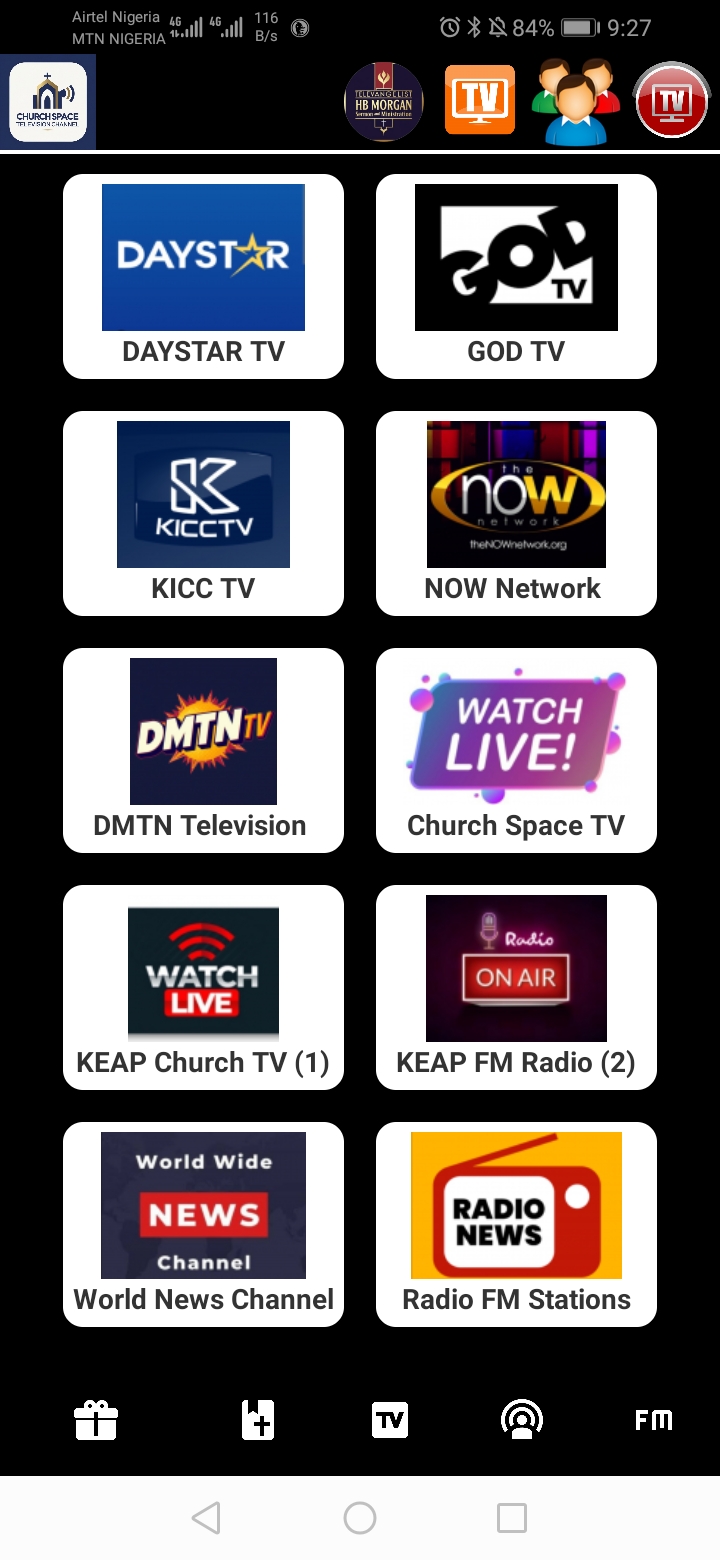This screenshot has height=1560, width=720.
Task: Go back using system back button
Action: tap(206, 1518)
